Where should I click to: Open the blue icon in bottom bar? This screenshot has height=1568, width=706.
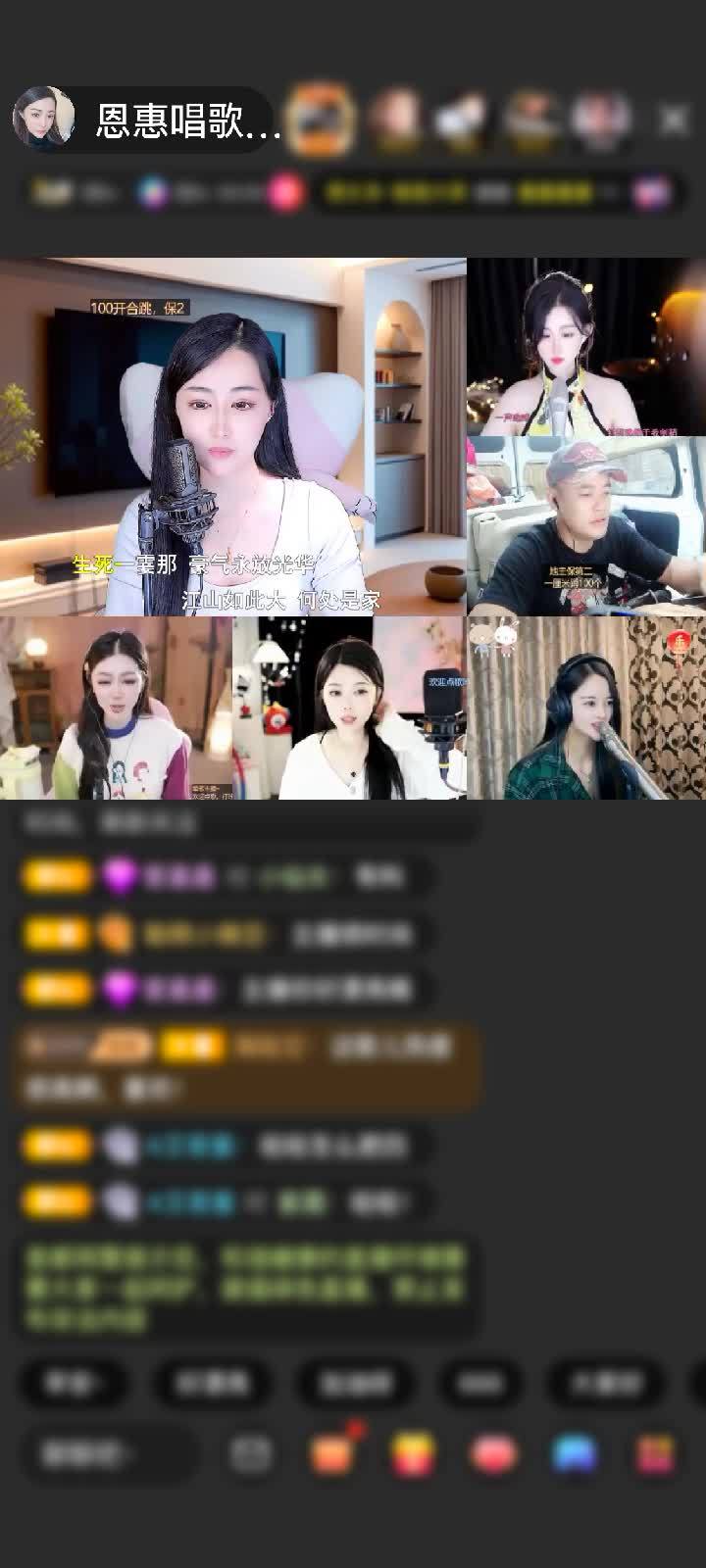(575, 1454)
